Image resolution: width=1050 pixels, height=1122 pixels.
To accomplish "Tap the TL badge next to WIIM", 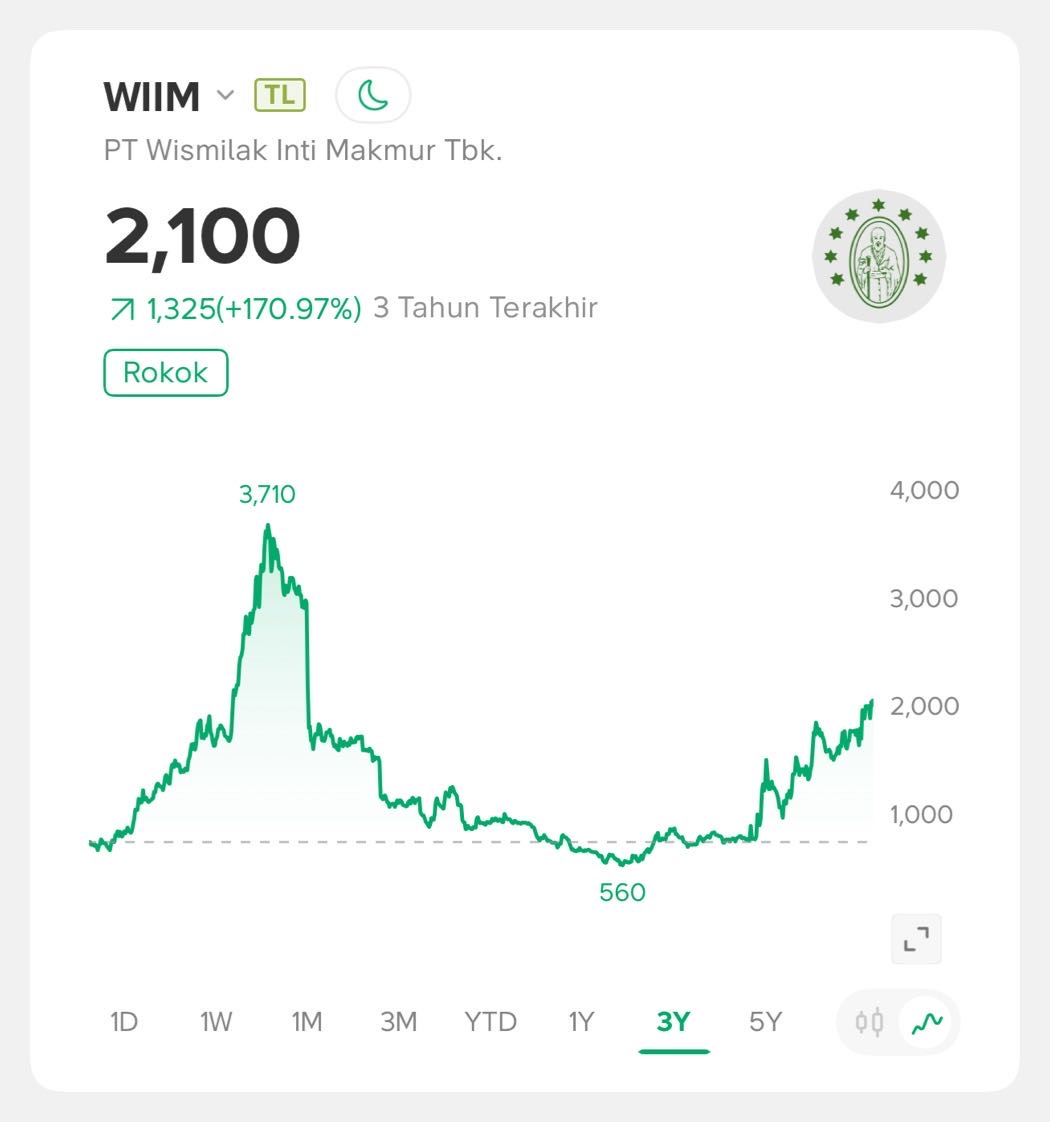I will point(280,96).
